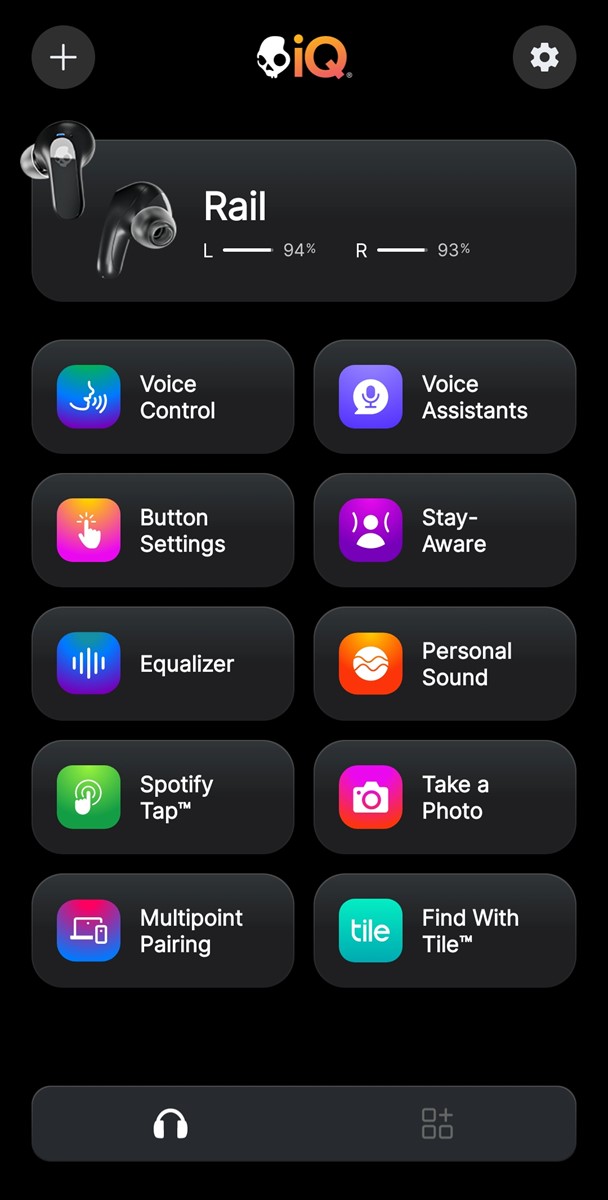608x1200 pixels.
Task: Open the settings gear
Action: click(x=544, y=57)
